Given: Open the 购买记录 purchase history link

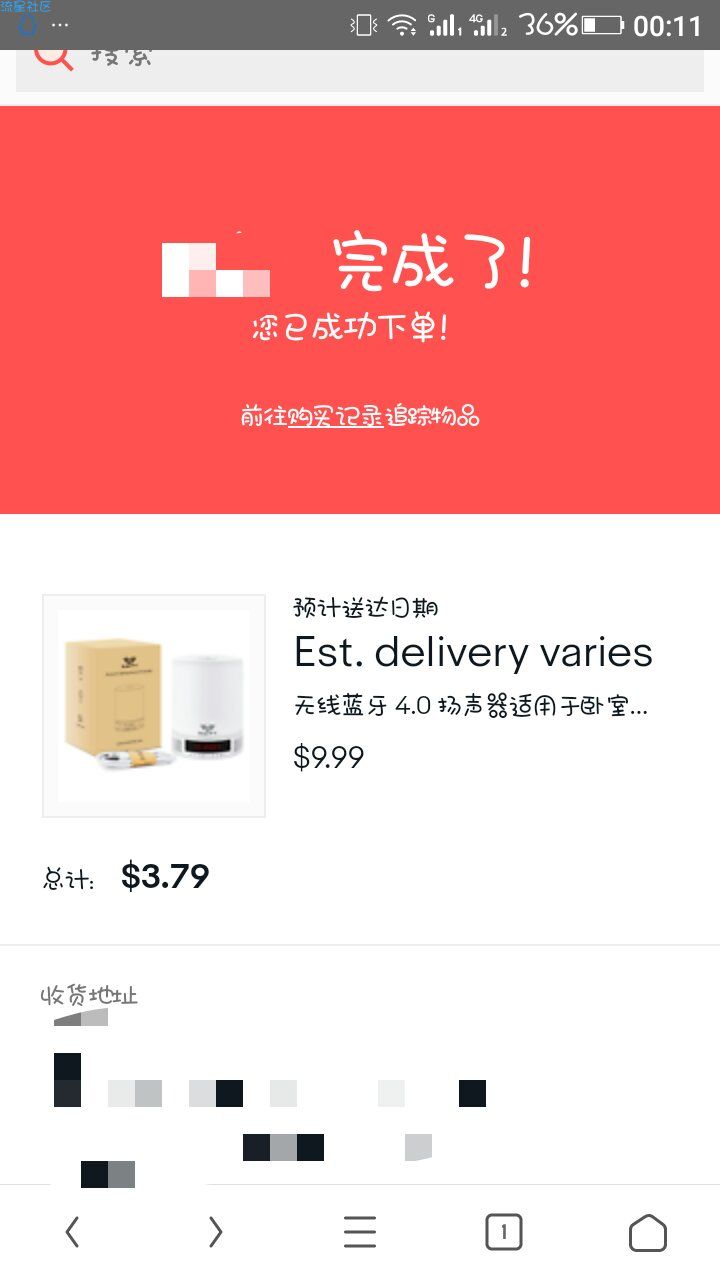Looking at the screenshot, I should click(x=336, y=416).
